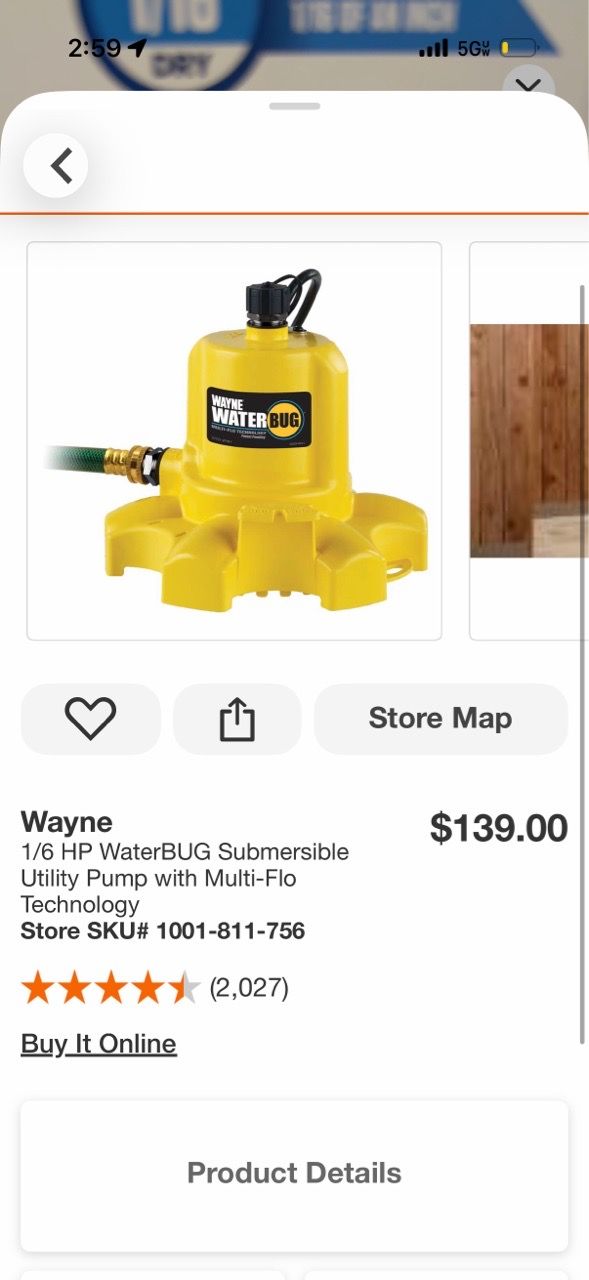Open the second product photo tile

pos(529,441)
